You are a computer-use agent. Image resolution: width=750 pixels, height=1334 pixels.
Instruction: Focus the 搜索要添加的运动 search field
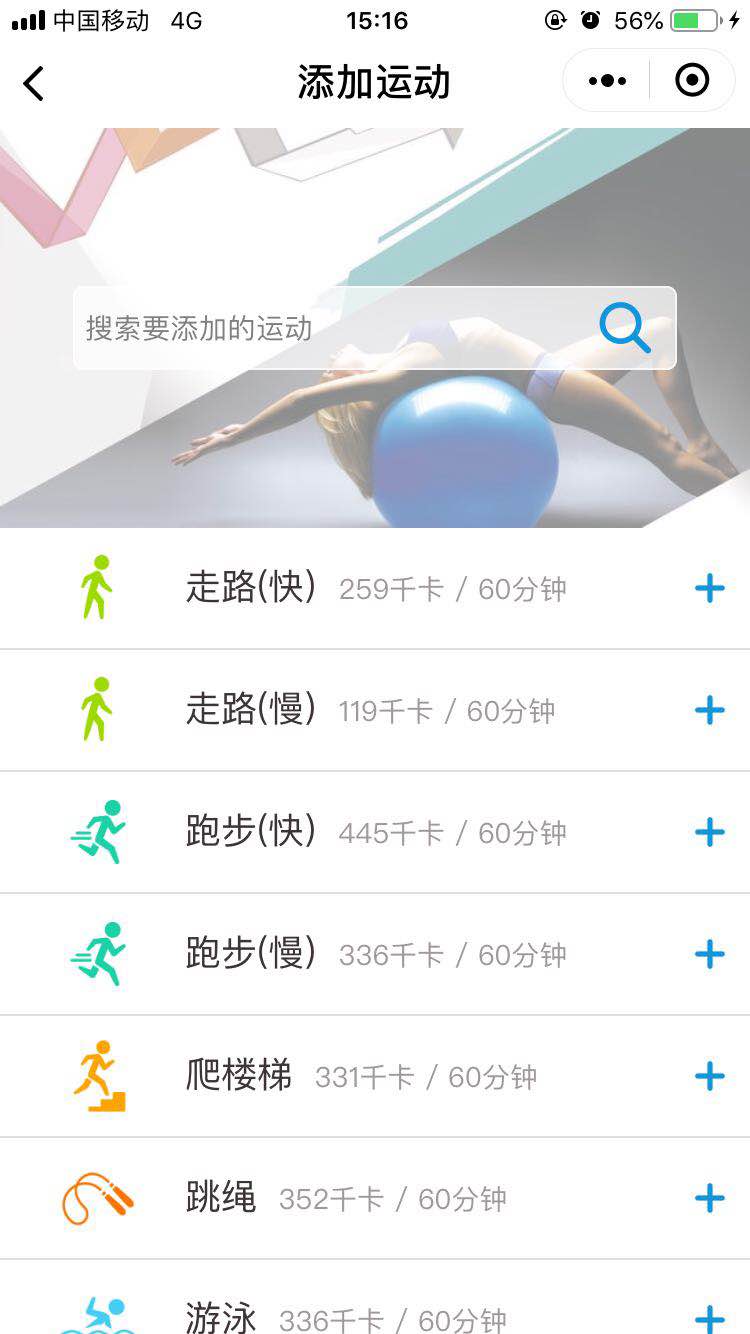(x=375, y=328)
